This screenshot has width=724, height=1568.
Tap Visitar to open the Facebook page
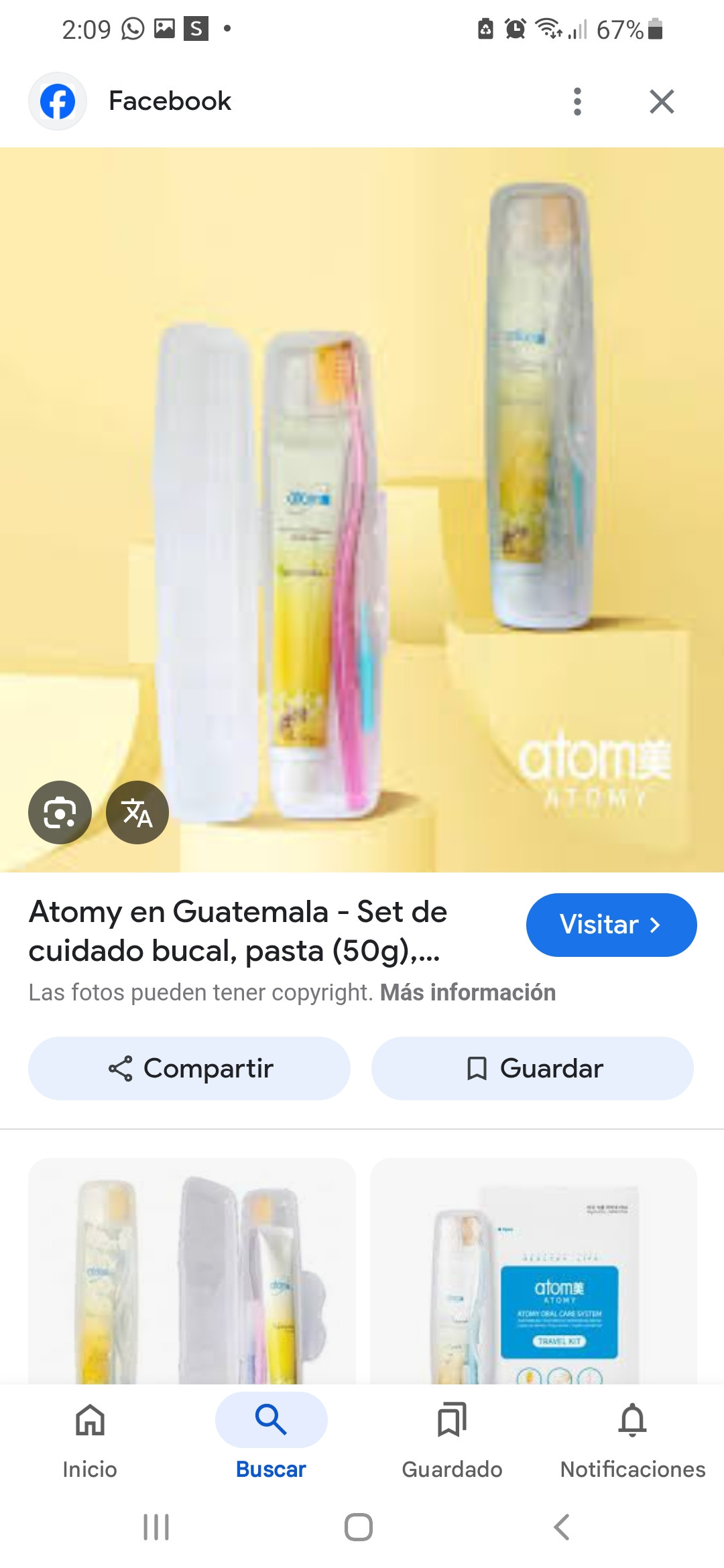611,925
